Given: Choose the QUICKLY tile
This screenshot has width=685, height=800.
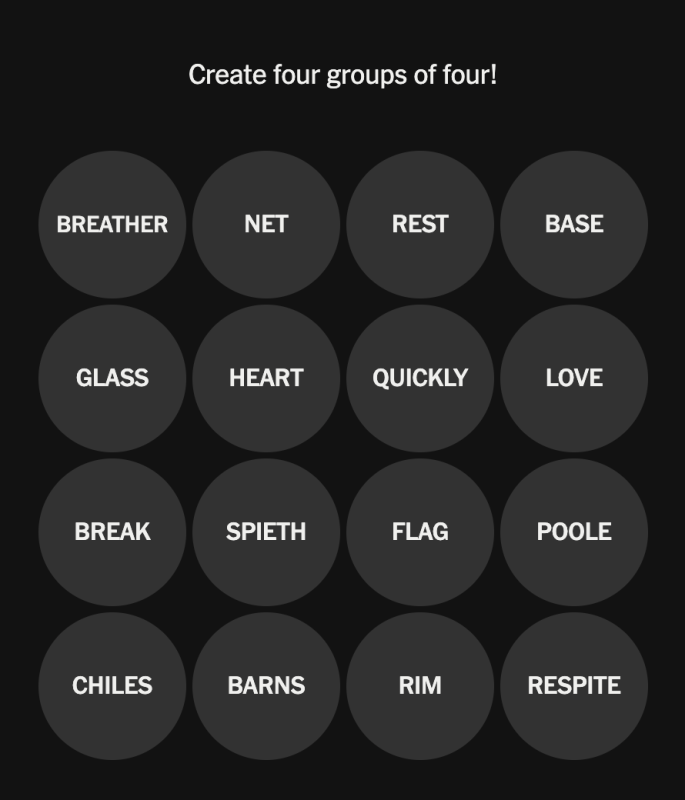Looking at the screenshot, I should [x=420, y=378].
